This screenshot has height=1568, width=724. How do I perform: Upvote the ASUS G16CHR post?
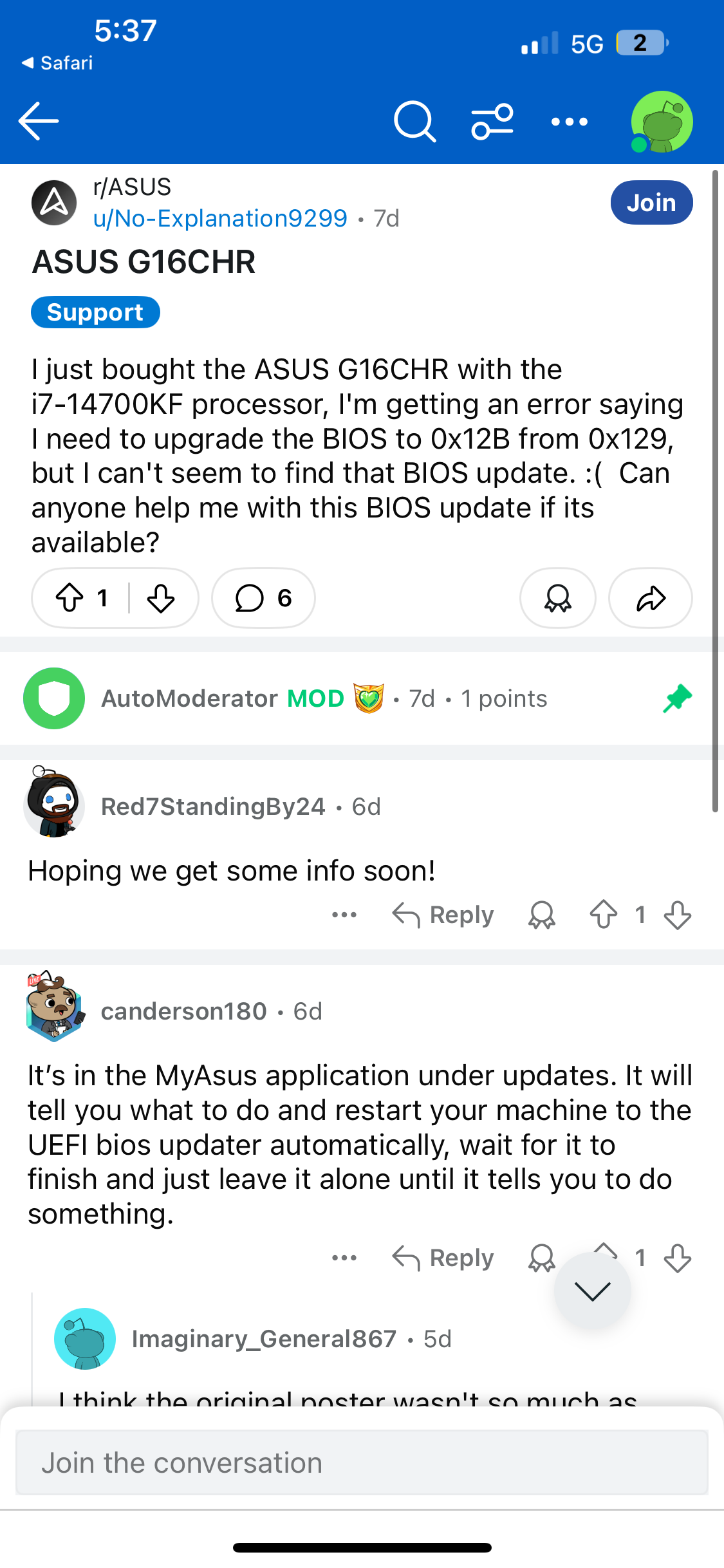tap(71, 598)
